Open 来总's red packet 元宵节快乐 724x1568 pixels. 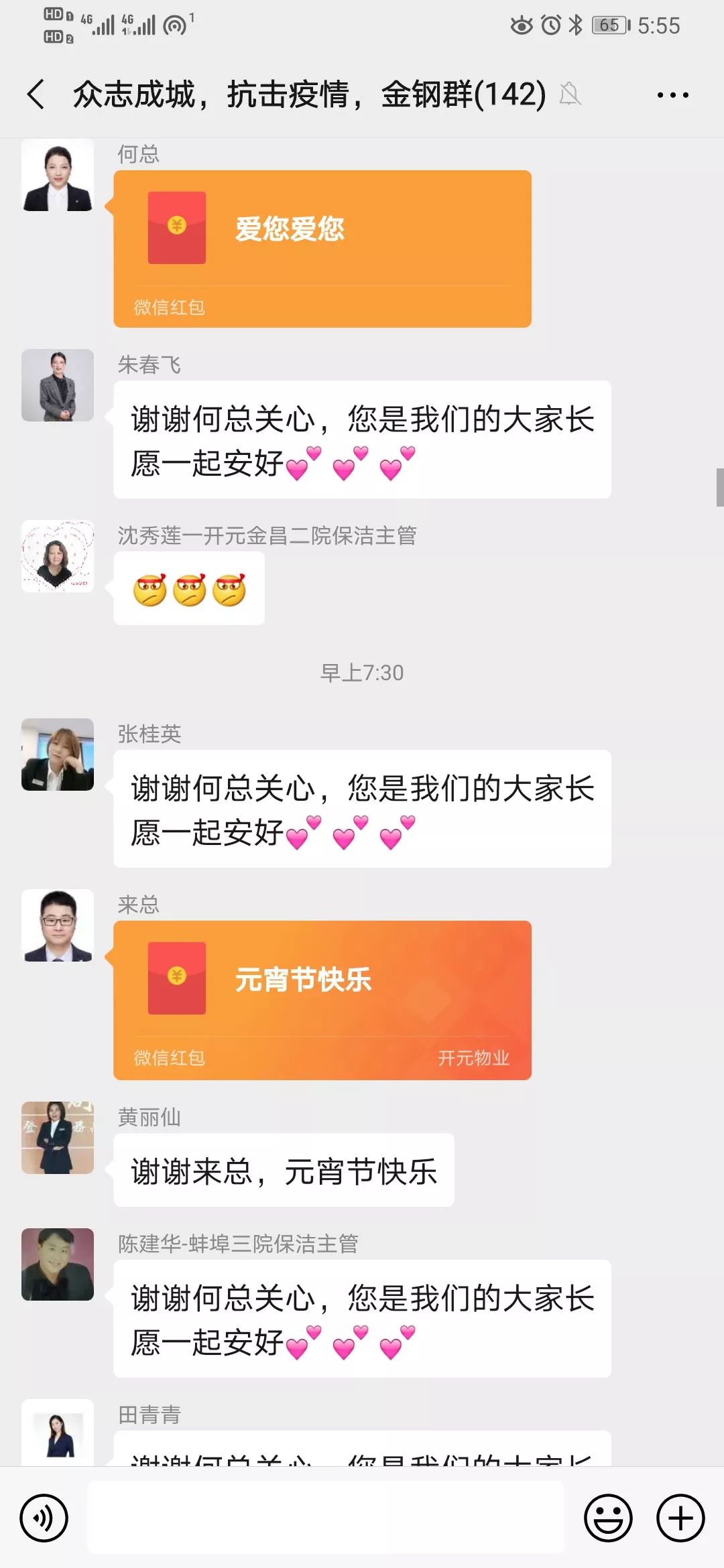point(322,999)
